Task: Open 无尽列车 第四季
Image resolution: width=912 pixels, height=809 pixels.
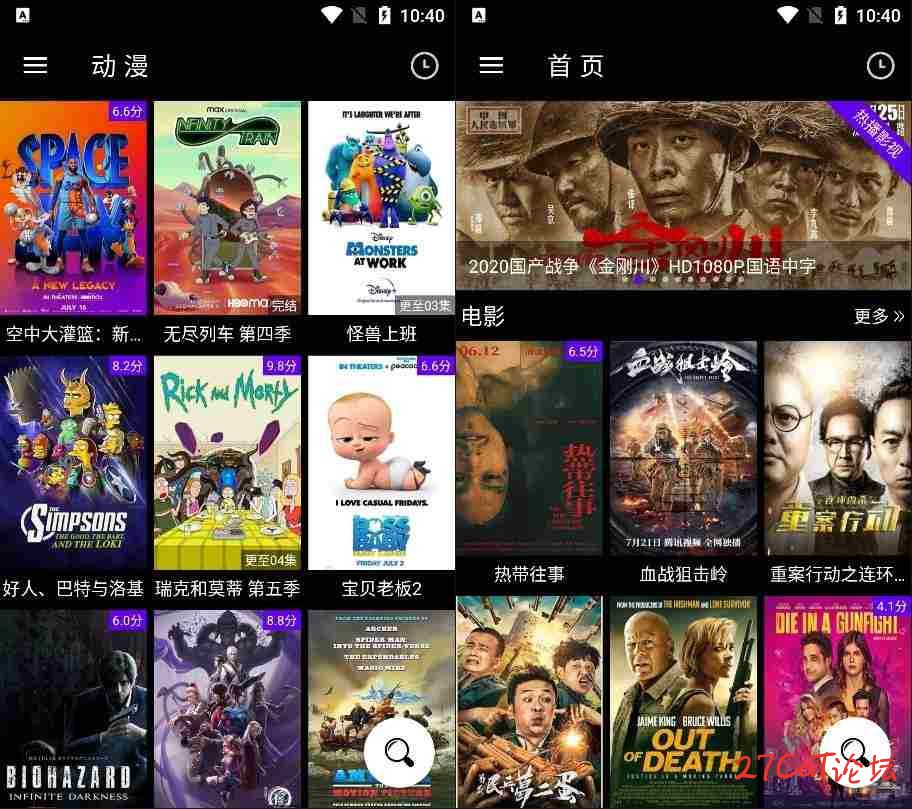Action: [227, 210]
